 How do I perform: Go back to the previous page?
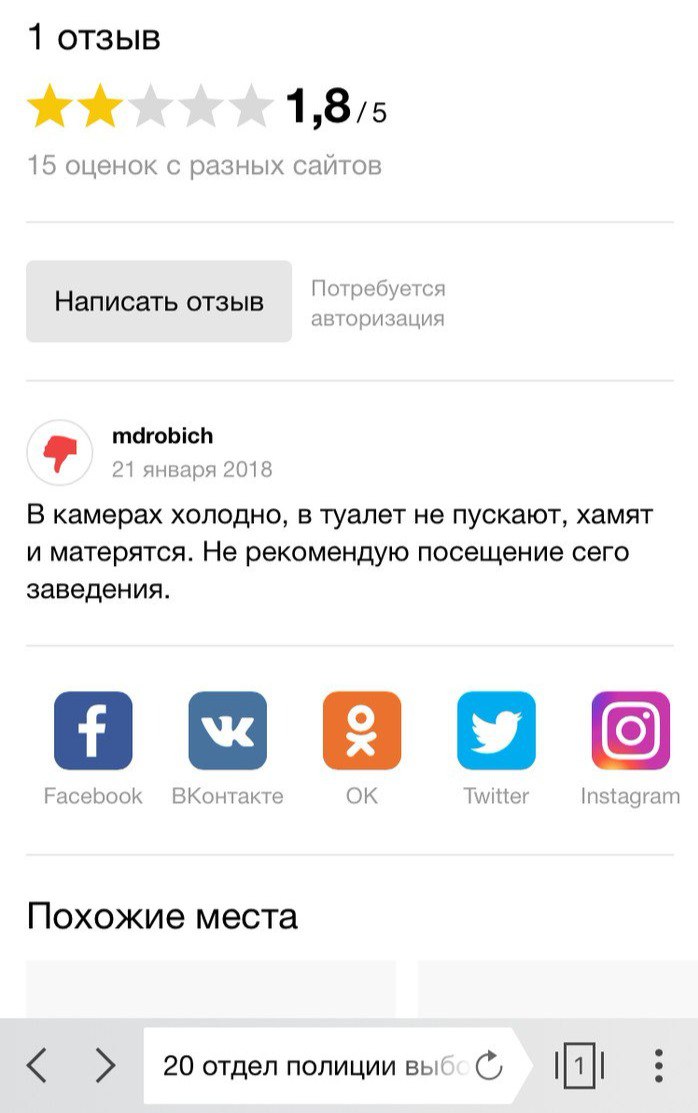coord(36,1066)
